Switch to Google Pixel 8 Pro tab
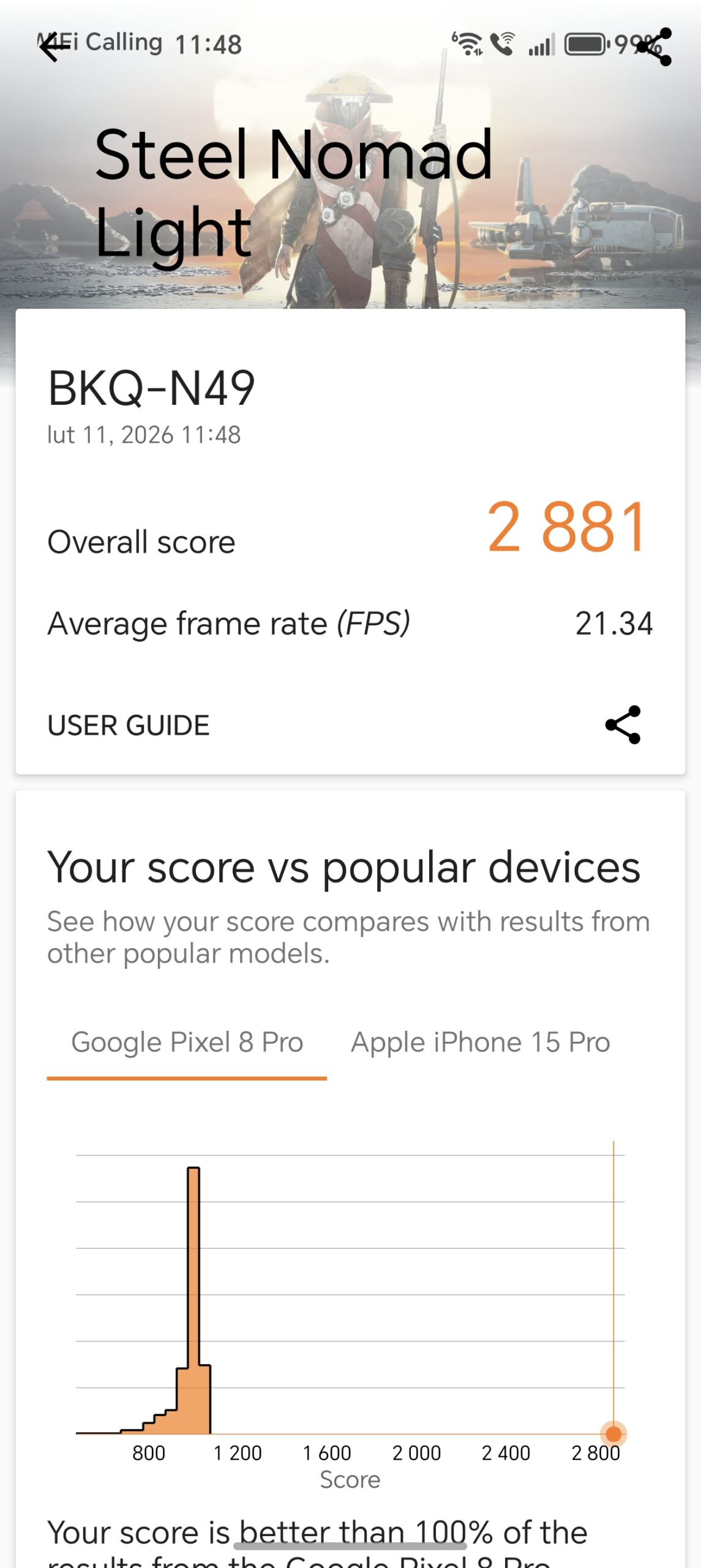The height and width of the screenshot is (1568, 701). [187, 1042]
